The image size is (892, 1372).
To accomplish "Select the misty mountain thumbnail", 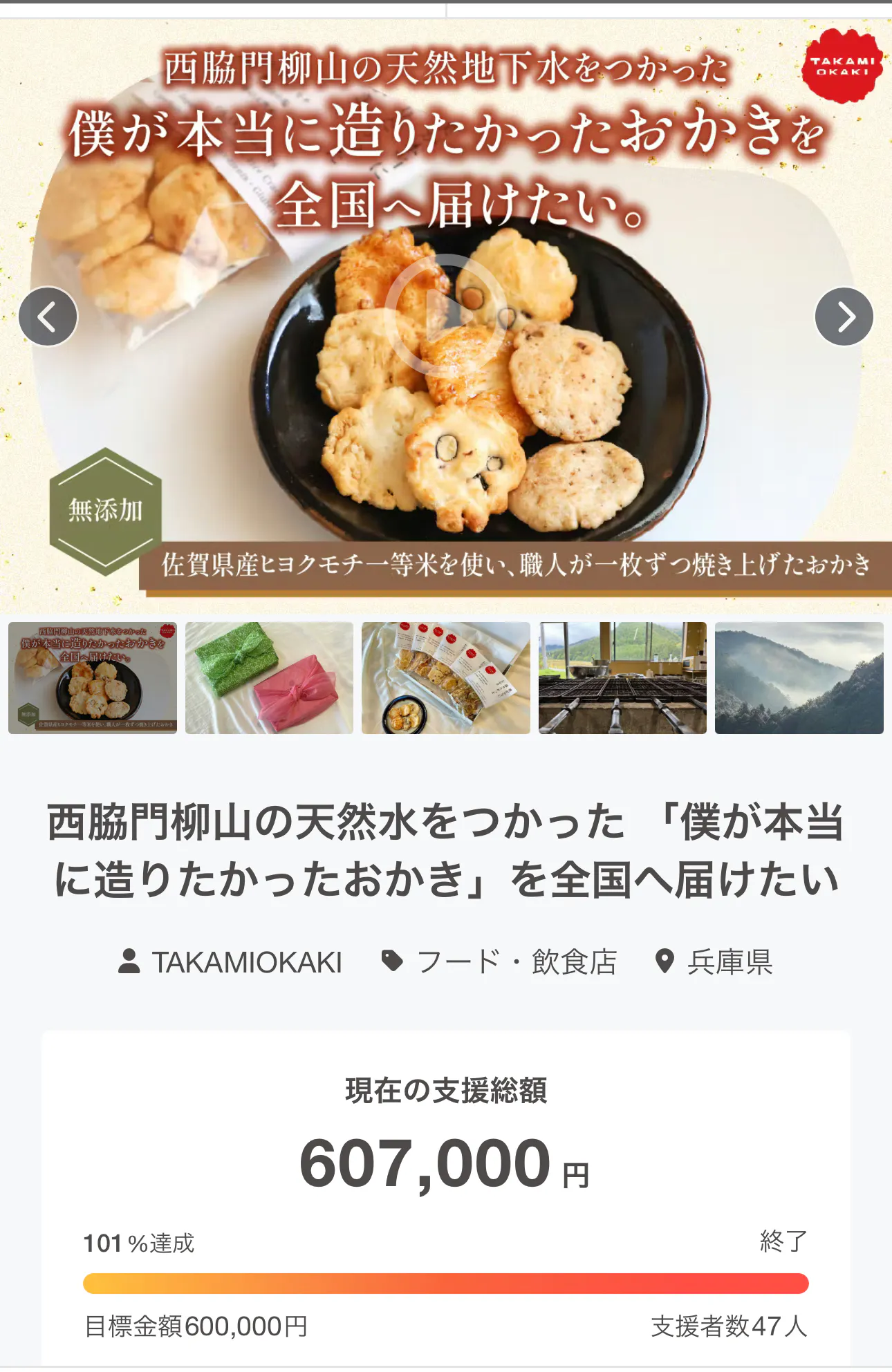I will point(799,677).
